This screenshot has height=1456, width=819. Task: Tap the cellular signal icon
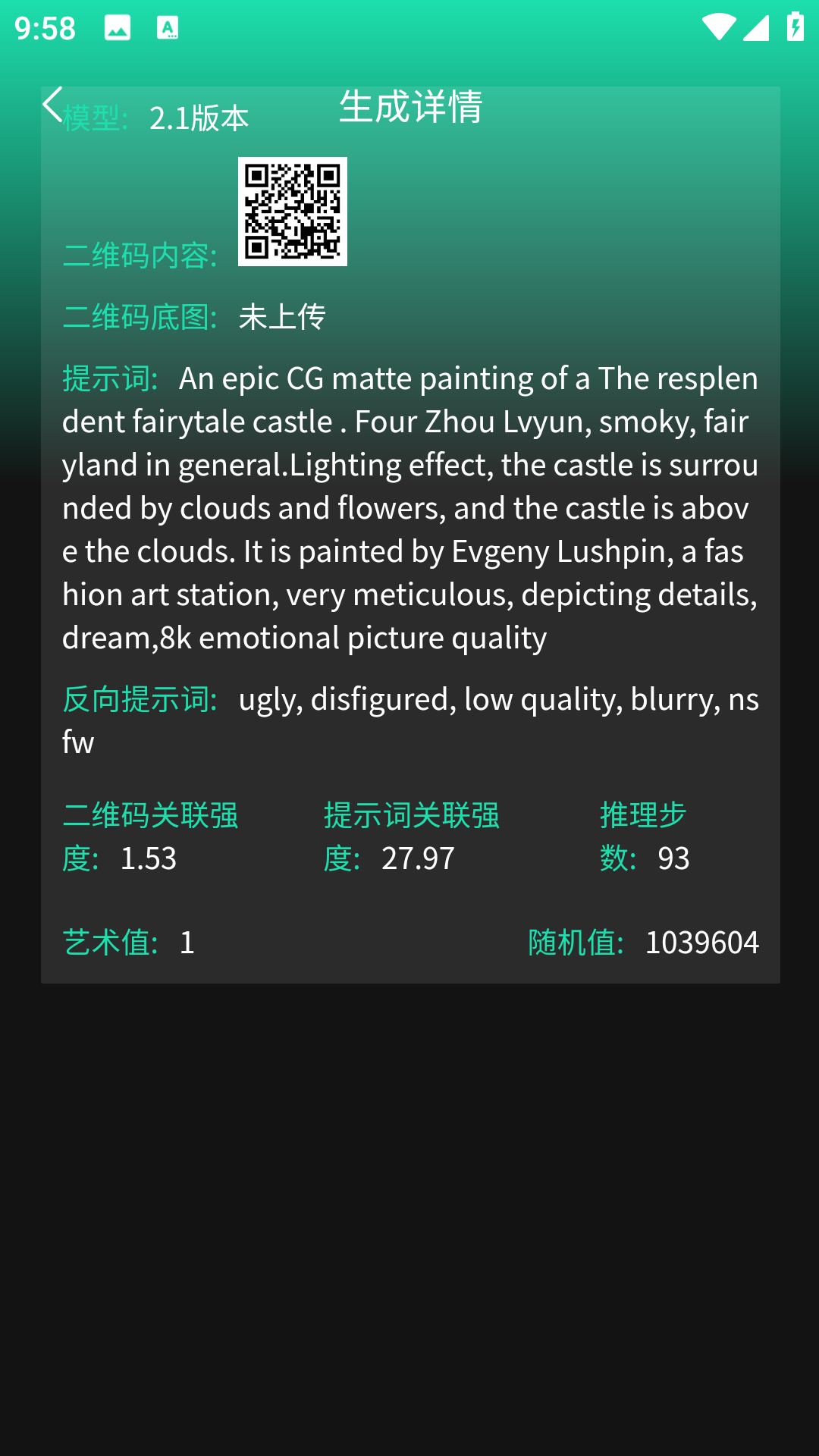tap(755, 29)
